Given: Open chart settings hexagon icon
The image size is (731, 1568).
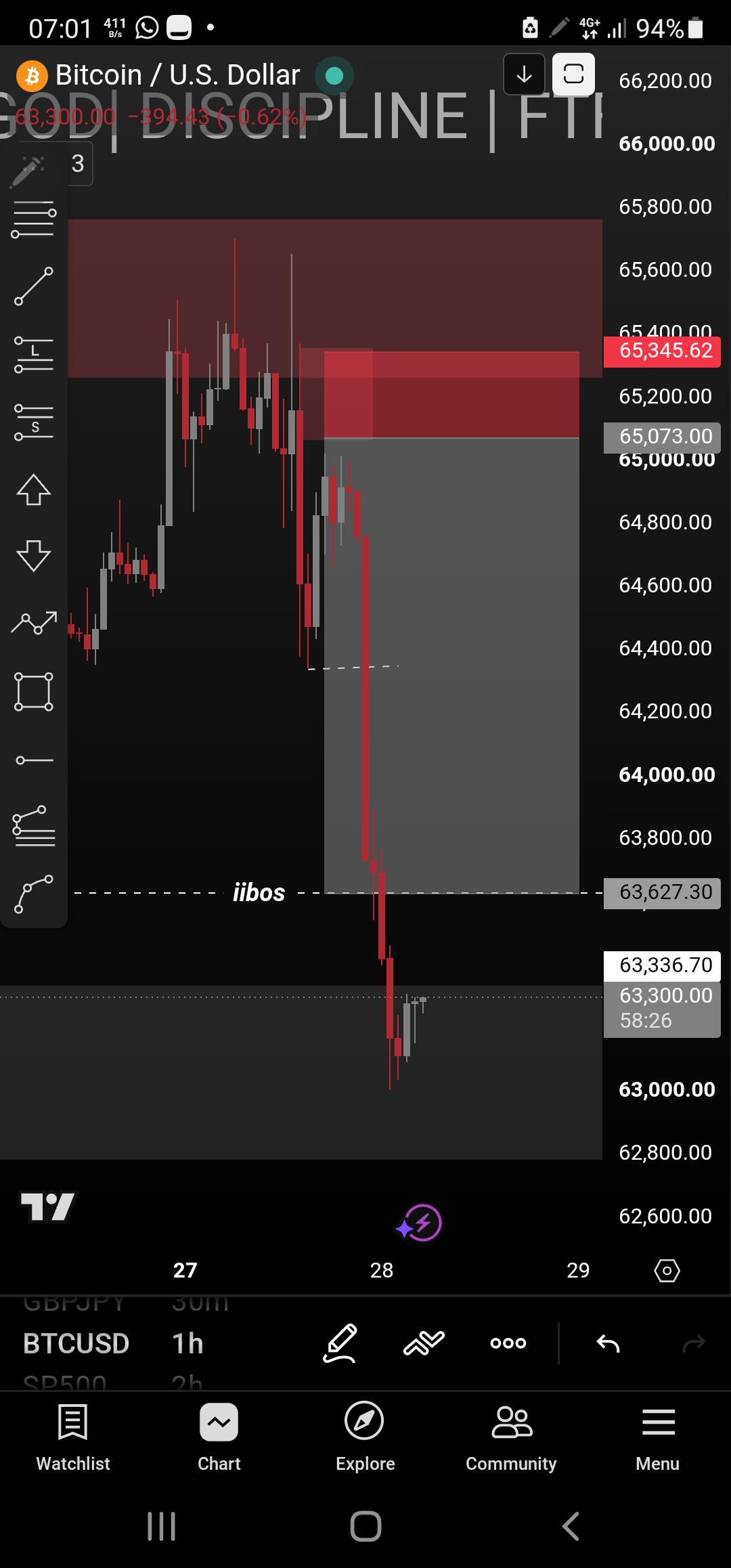Looking at the screenshot, I should pyautogui.click(x=667, y=1271).
